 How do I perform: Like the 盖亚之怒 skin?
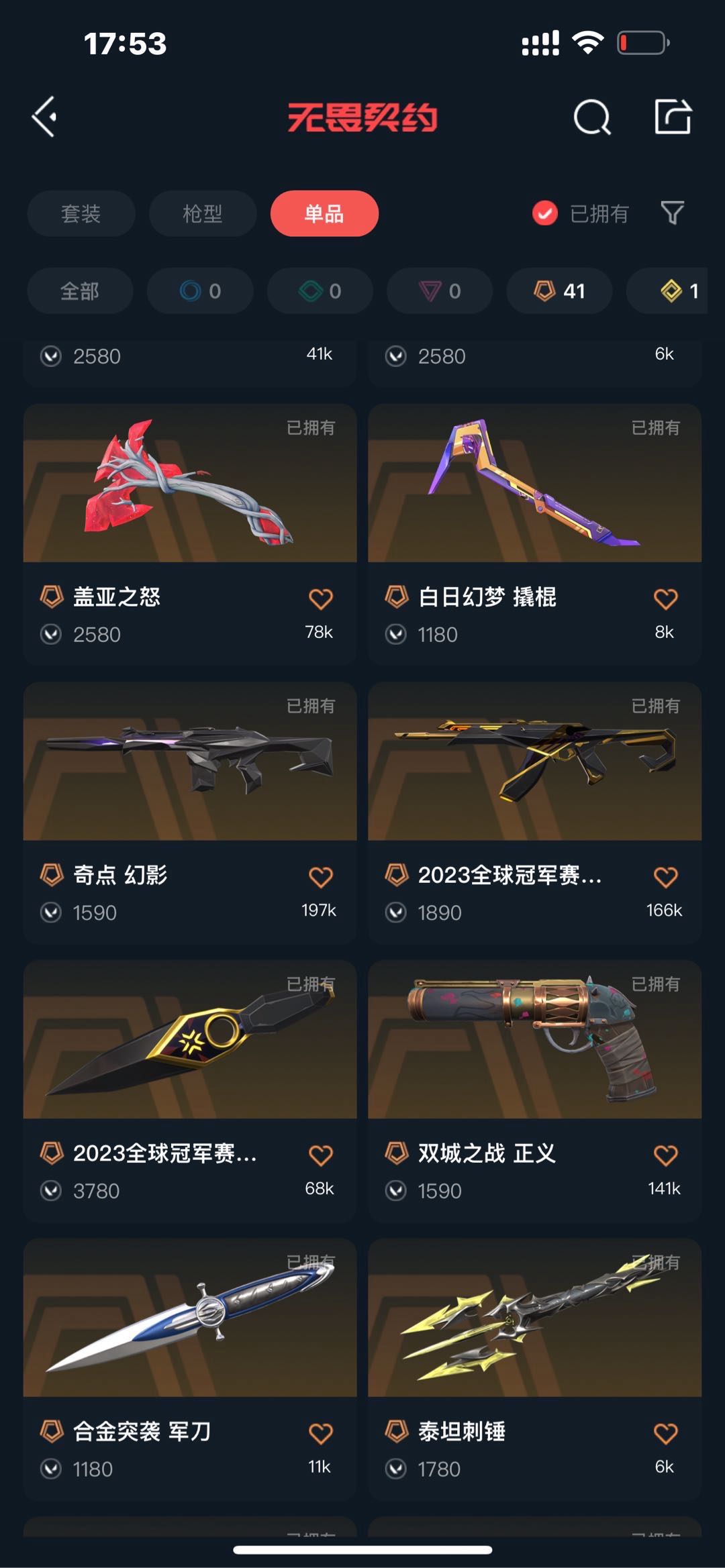320,598
